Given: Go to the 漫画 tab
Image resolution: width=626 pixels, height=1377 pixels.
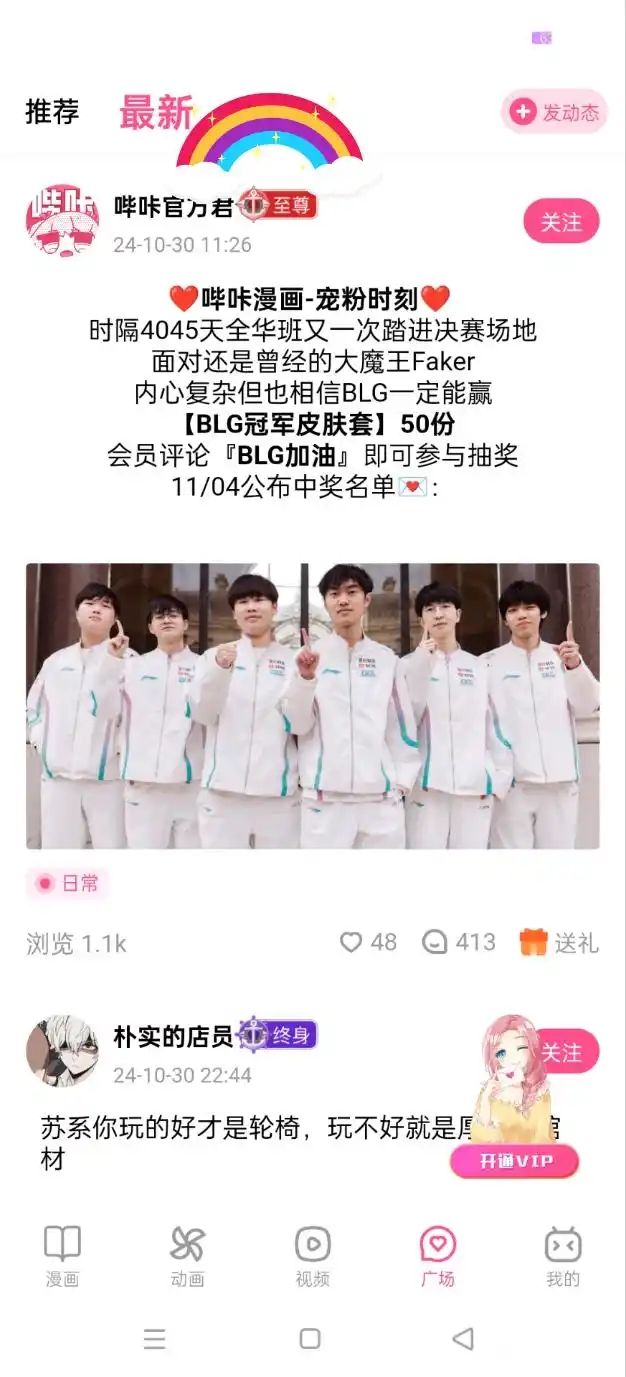Looking at the screenshot, I should [x=62, y=1256].
